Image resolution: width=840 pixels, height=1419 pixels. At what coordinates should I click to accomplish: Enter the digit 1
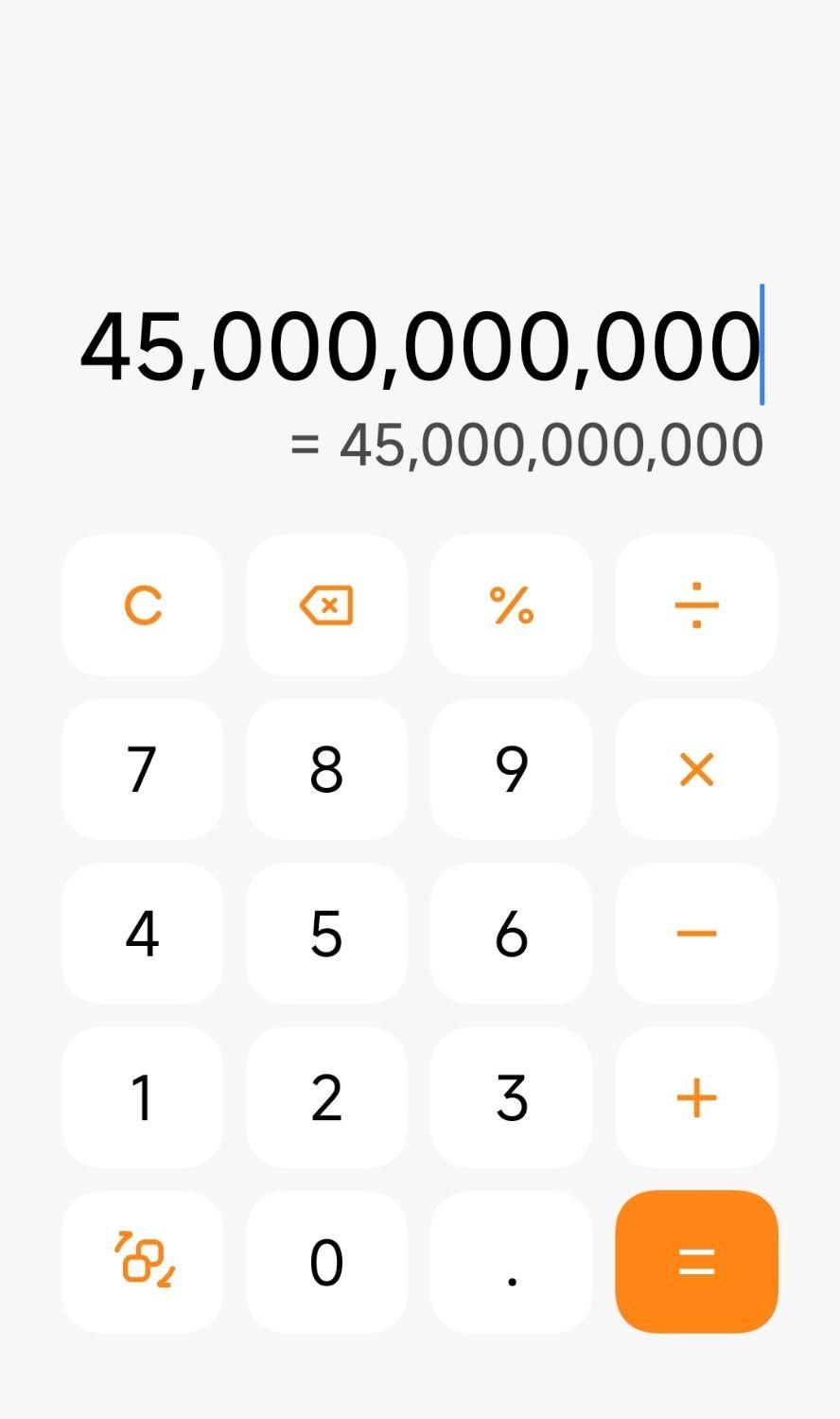(x=143, y=1097)
